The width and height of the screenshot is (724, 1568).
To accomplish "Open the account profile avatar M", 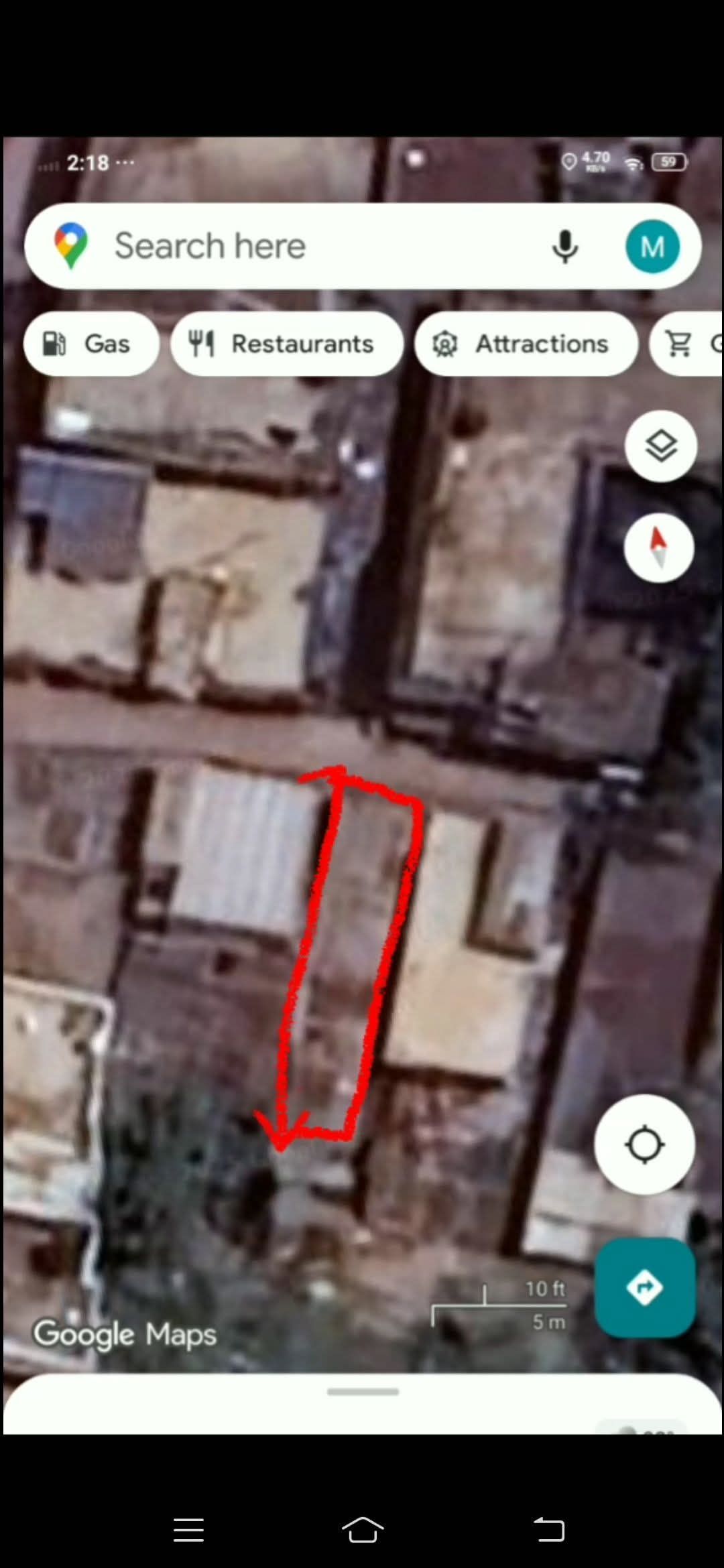I will [652, 247].
